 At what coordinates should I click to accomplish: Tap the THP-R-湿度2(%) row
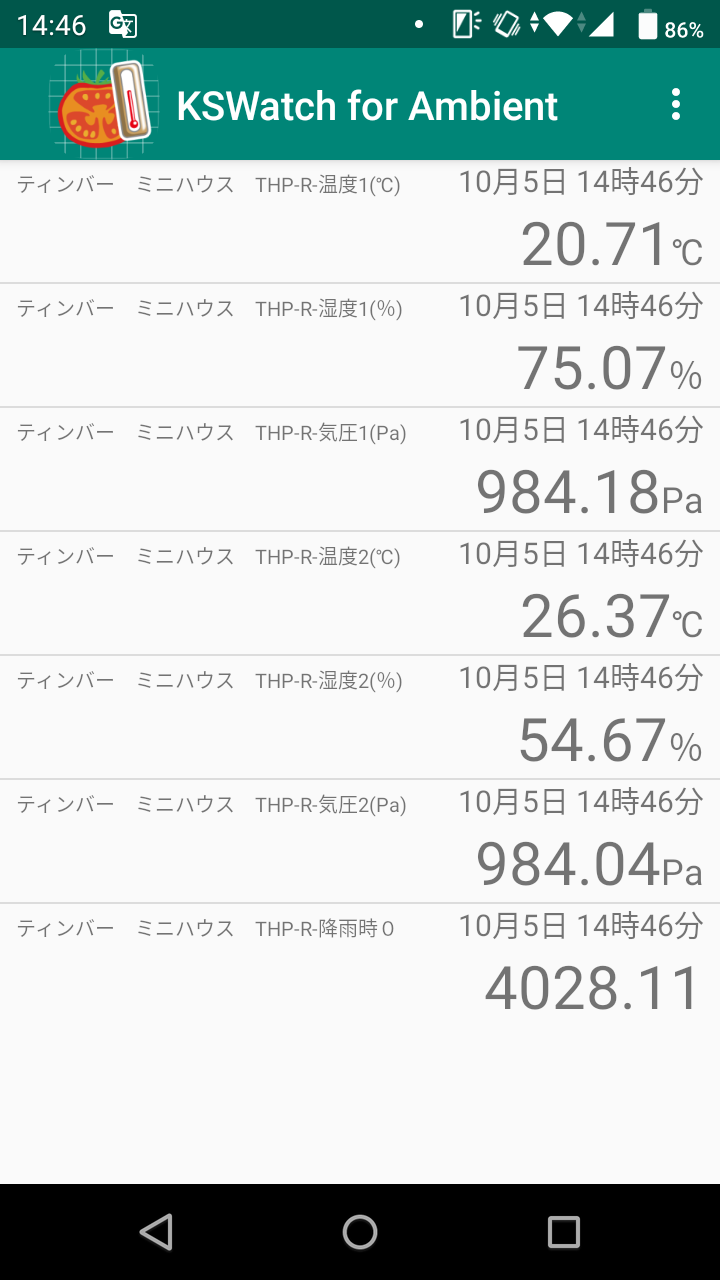tap(360, 718)
